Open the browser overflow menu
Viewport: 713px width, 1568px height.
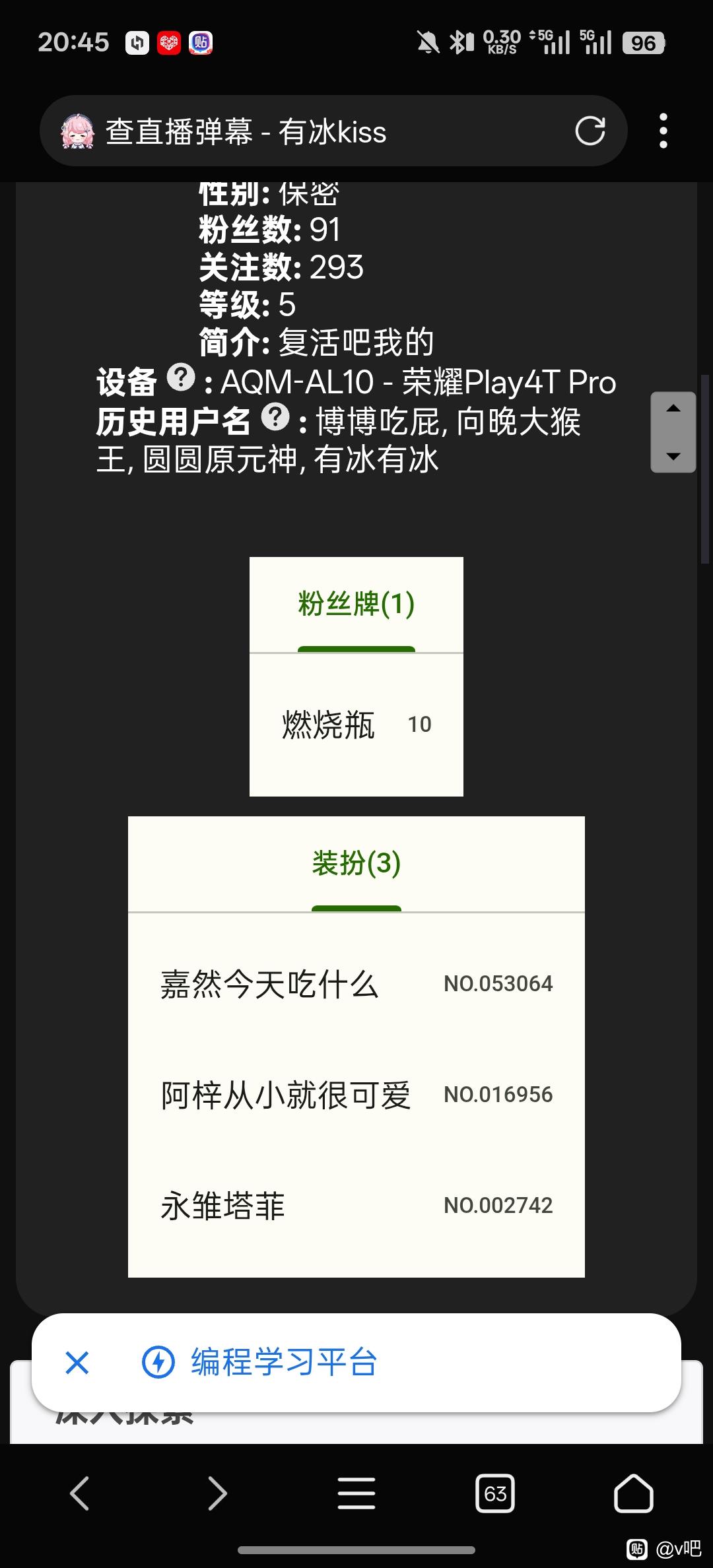click(x=663, y=131)
